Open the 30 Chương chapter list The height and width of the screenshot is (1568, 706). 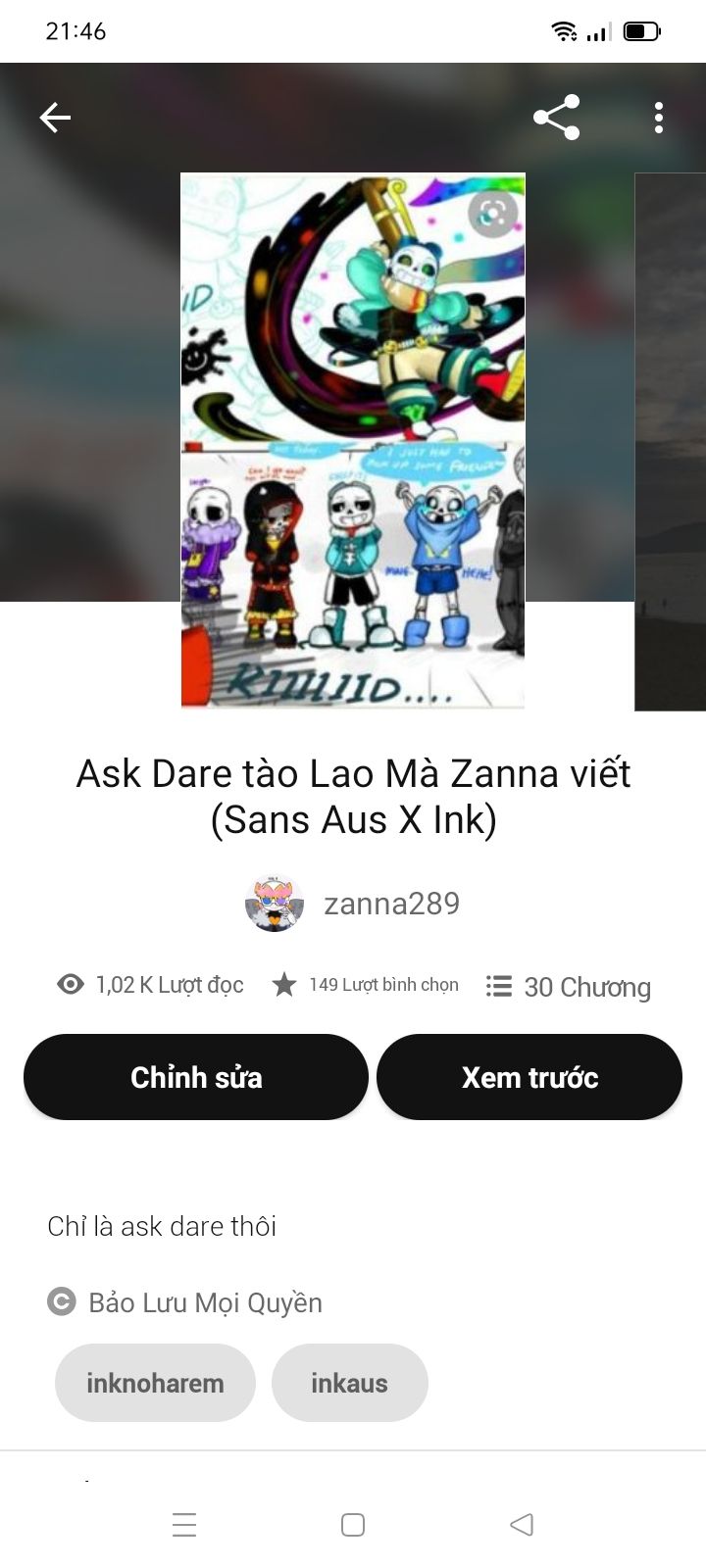[x=569, y=986]
